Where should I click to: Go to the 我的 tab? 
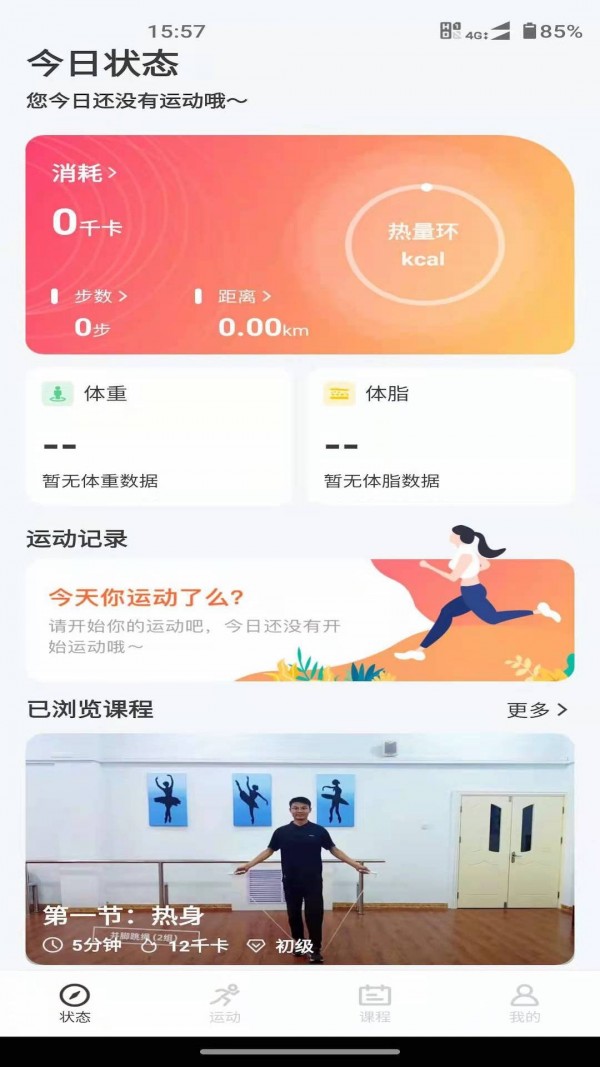click(525, 1004)
